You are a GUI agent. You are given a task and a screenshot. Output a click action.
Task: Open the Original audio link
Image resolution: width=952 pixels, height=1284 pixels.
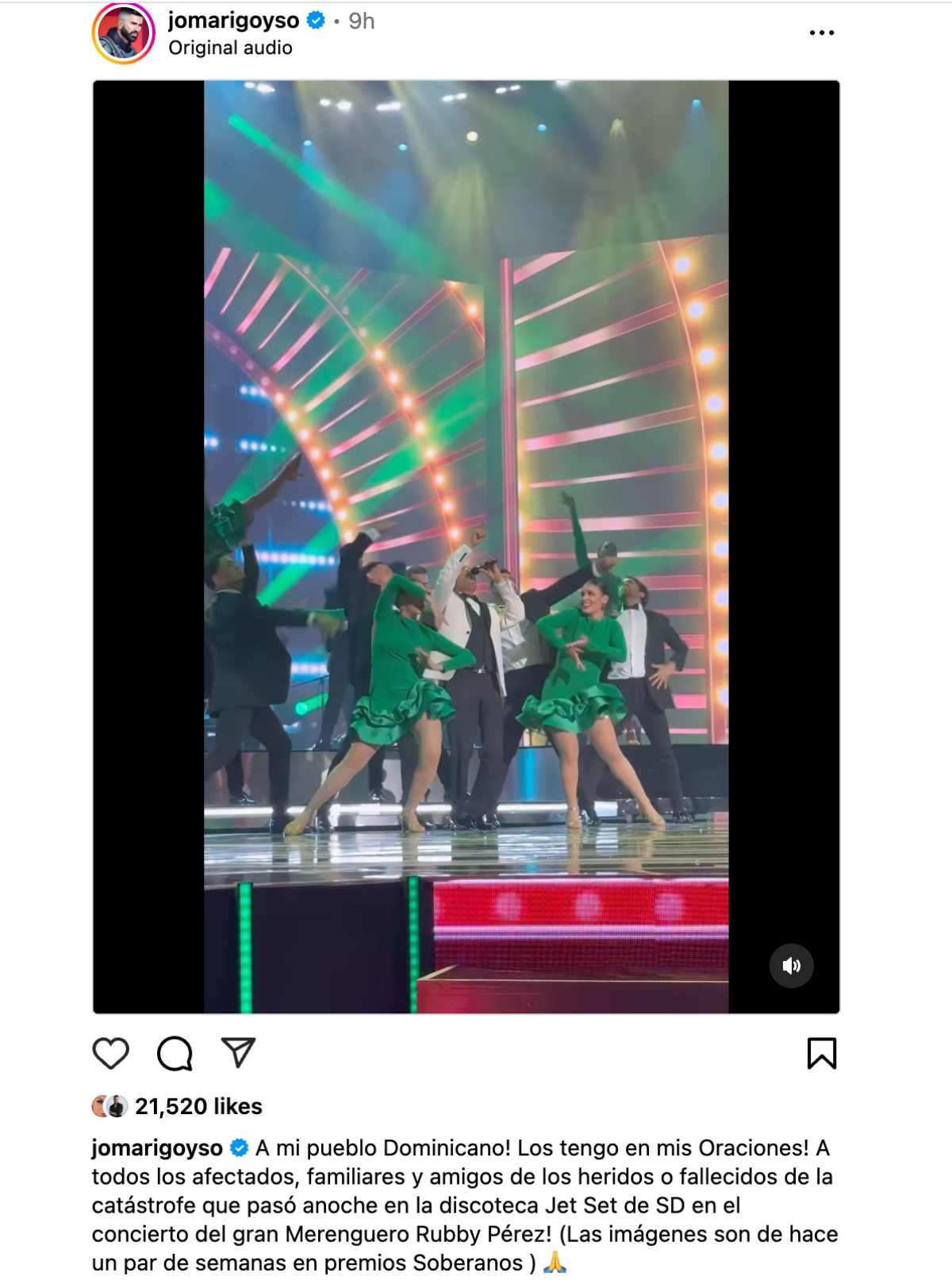[x=230, y=48]
